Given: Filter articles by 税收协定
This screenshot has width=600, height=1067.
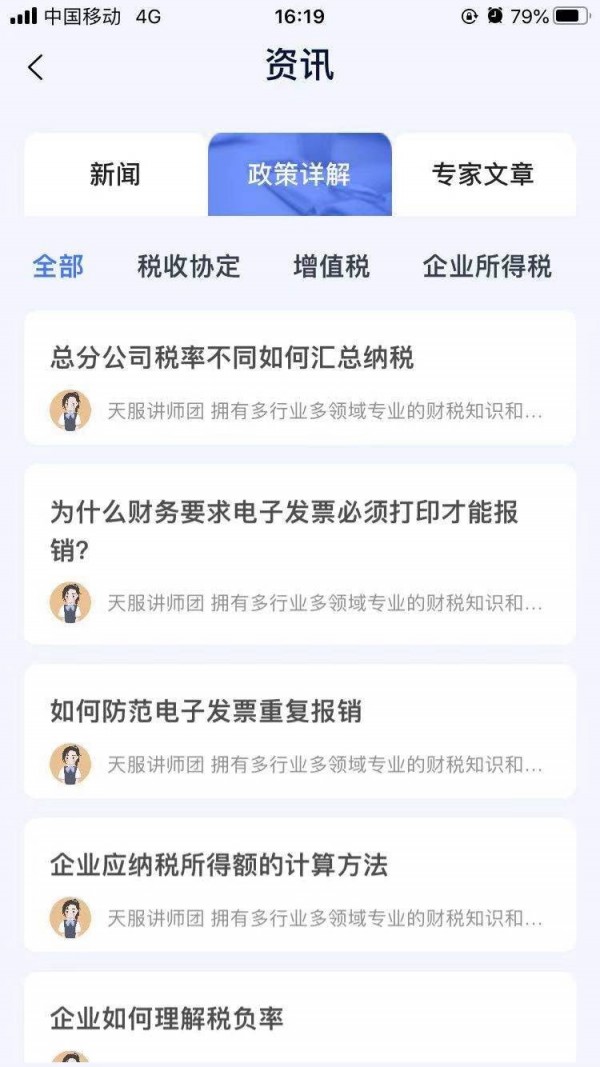Looking at the screenshot, I should pyautogui.click(x=189, y=266).
